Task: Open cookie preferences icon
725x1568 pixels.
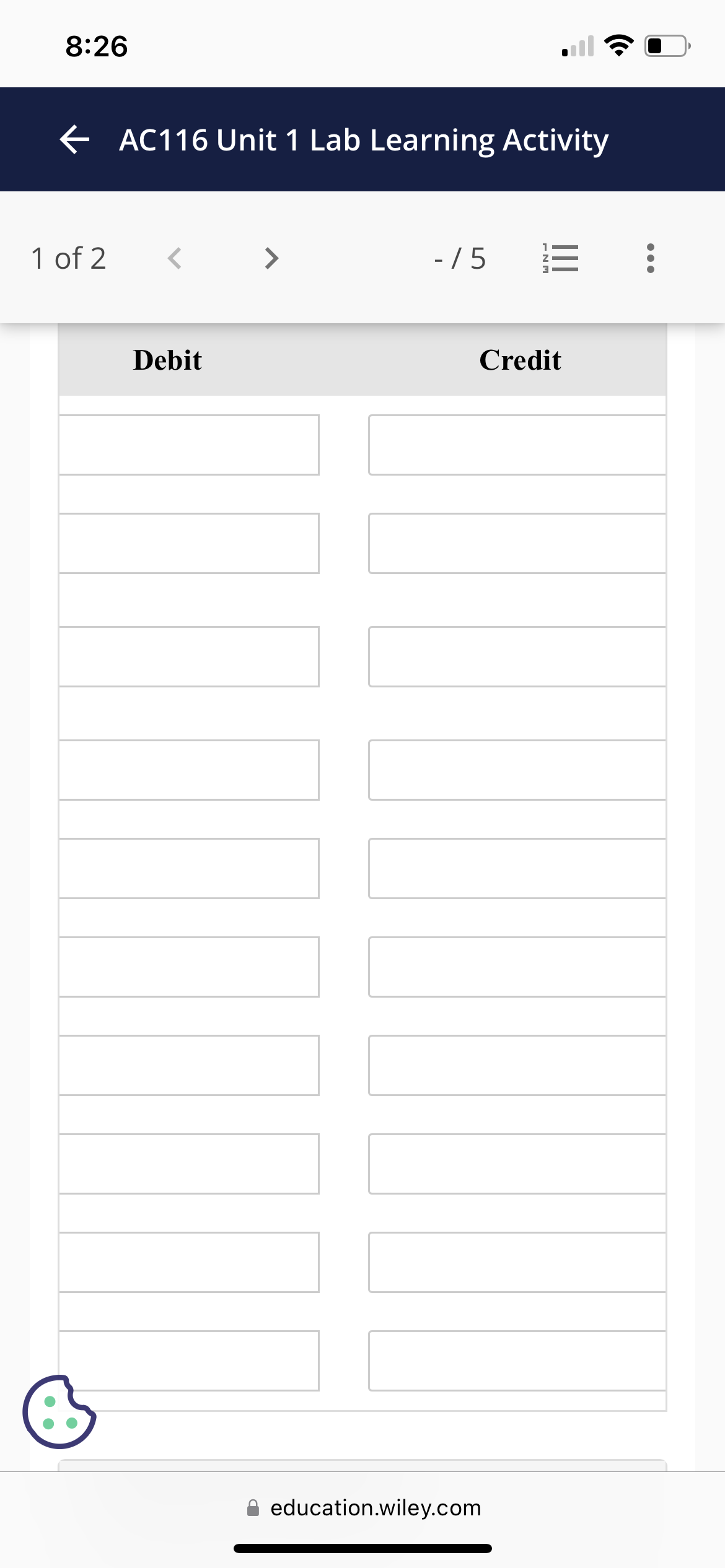Action: 59,1412
